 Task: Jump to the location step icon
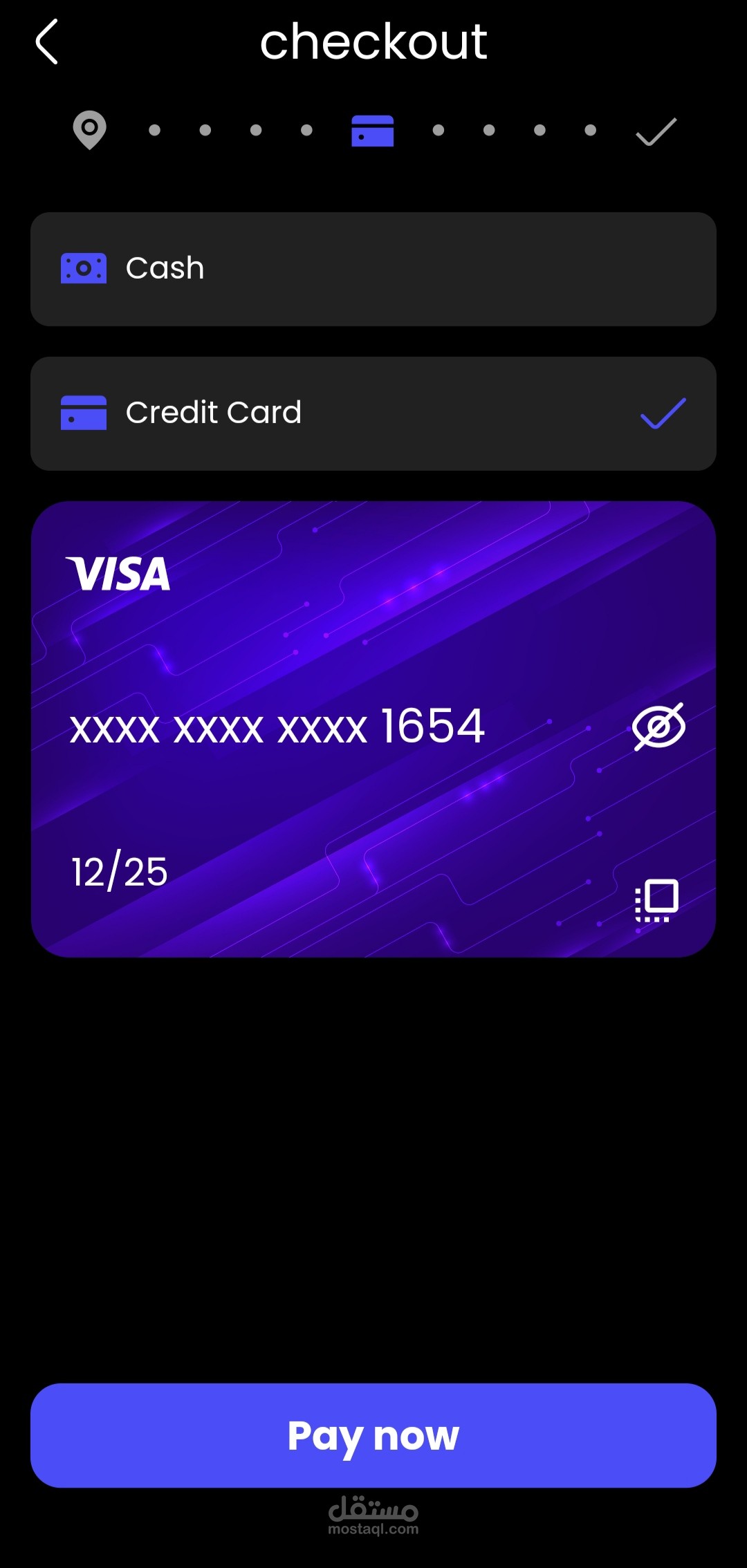[x=90, y=129]
